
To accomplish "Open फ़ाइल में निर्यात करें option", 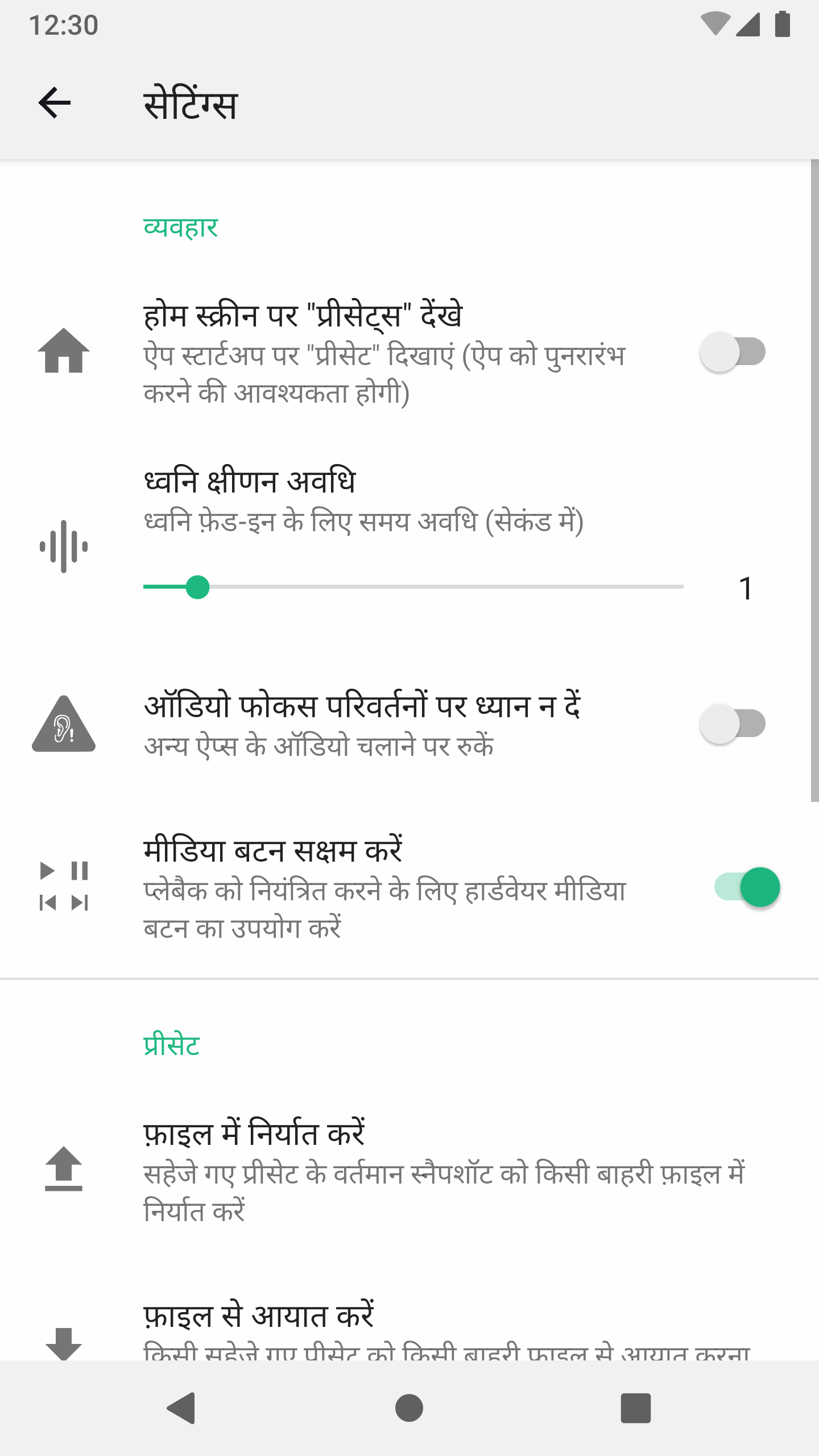I will 409,1170.
